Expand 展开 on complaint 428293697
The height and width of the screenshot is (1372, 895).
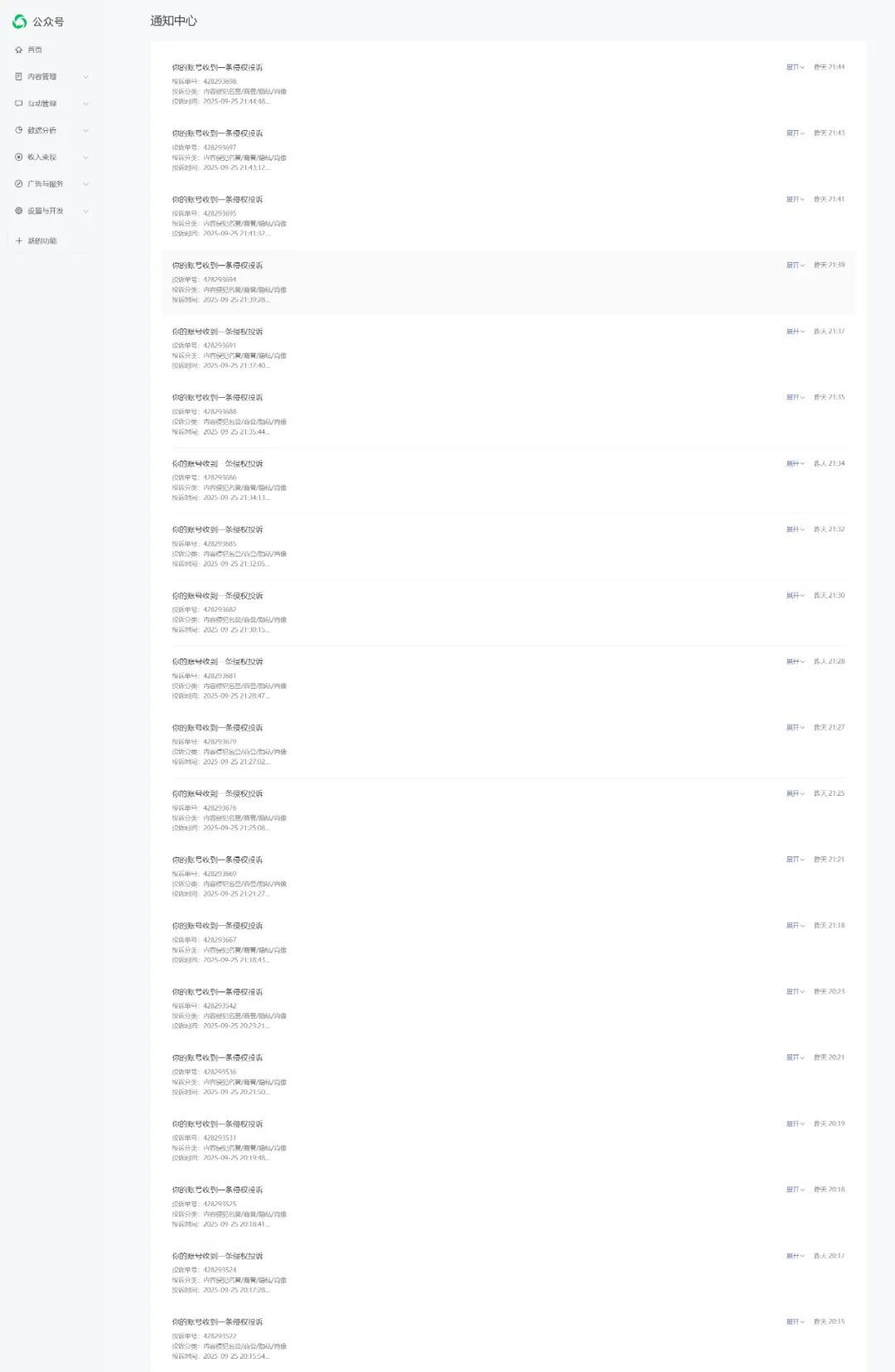tap(795, 133)
